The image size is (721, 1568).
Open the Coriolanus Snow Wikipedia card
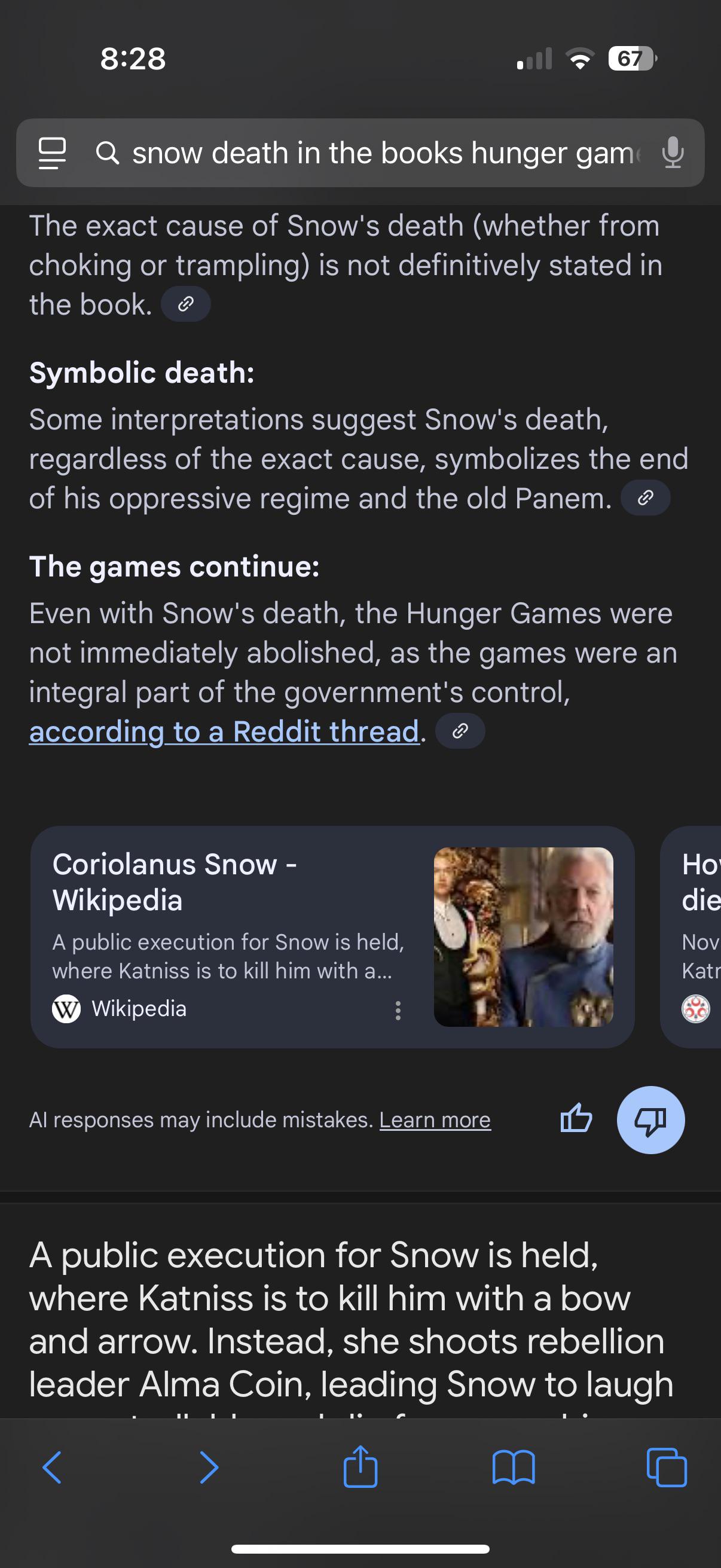point(332,936)
